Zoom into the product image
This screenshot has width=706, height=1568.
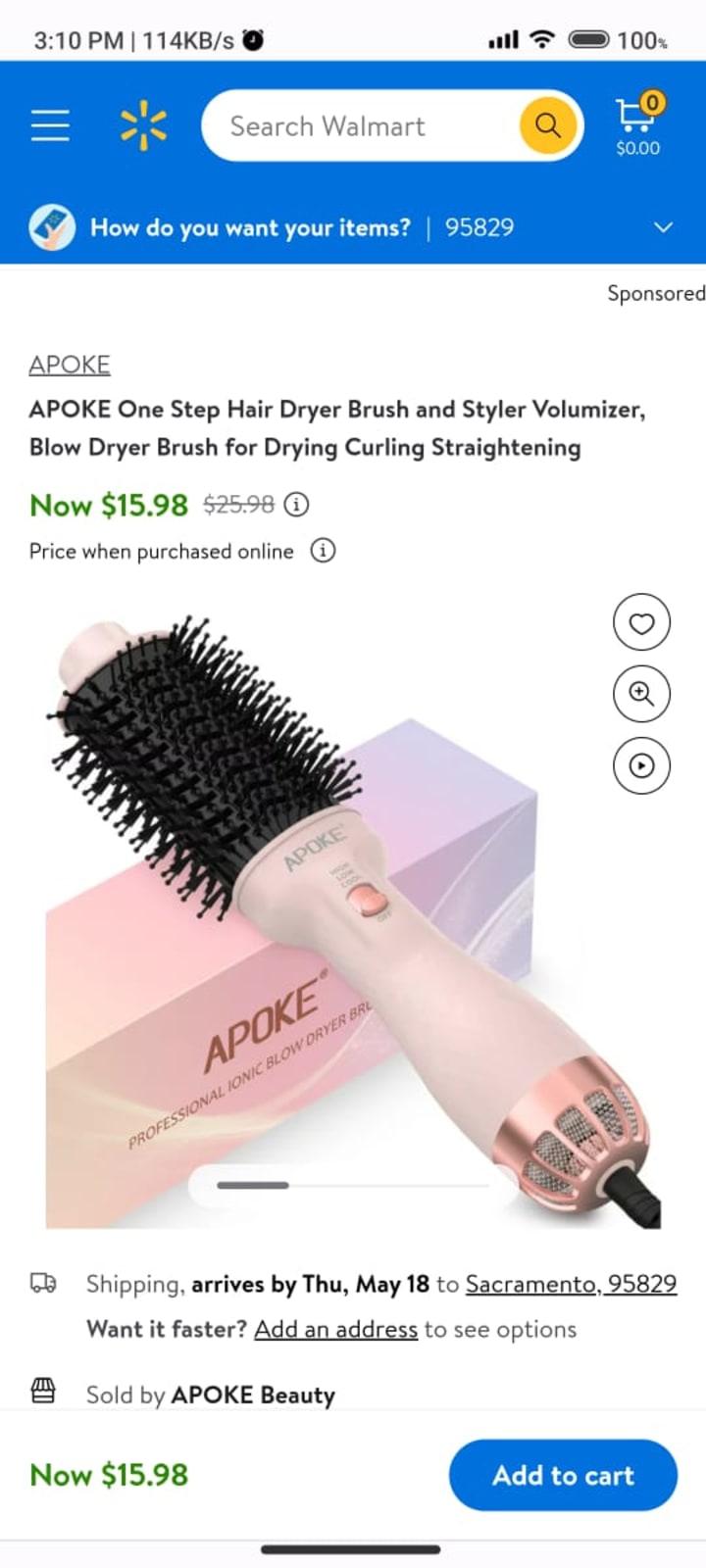pyautogui.click(x=641, y=694)
